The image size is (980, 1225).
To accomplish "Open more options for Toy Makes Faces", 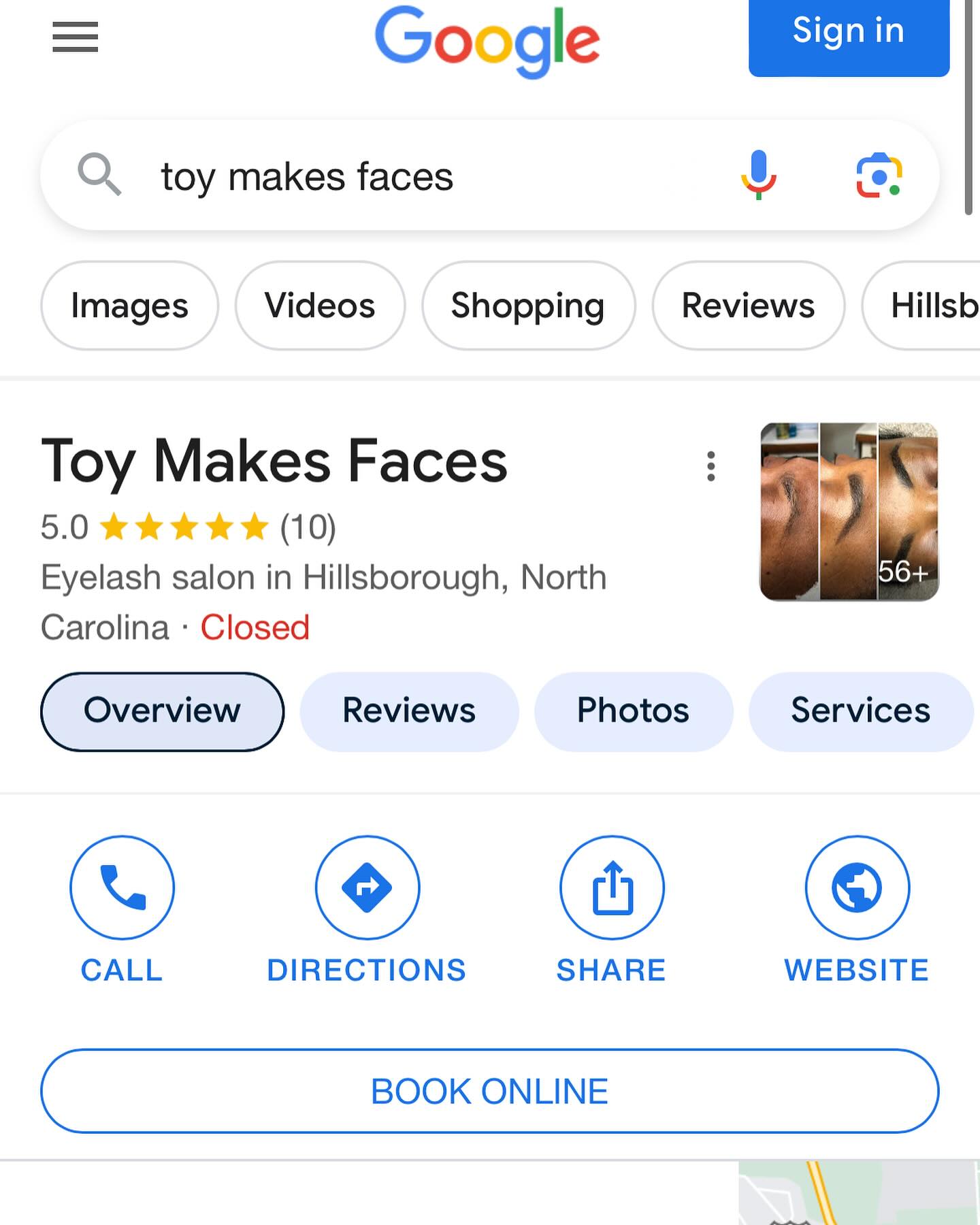I will [711, 466].
